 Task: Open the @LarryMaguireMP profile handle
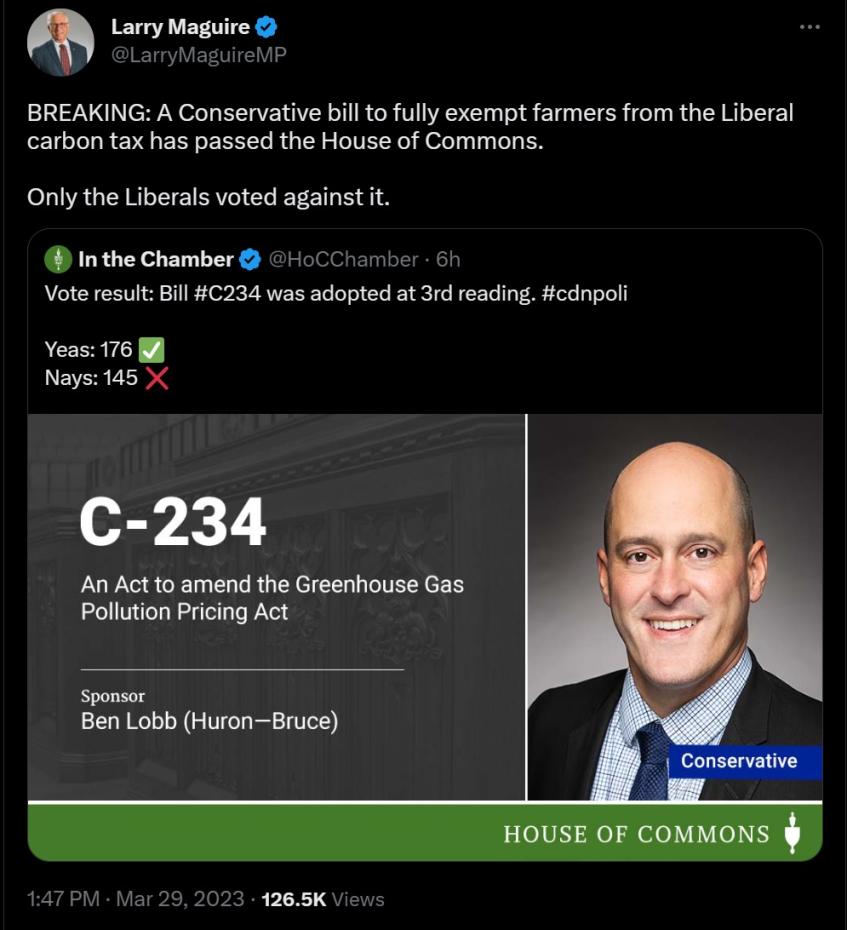click(198, 55)
